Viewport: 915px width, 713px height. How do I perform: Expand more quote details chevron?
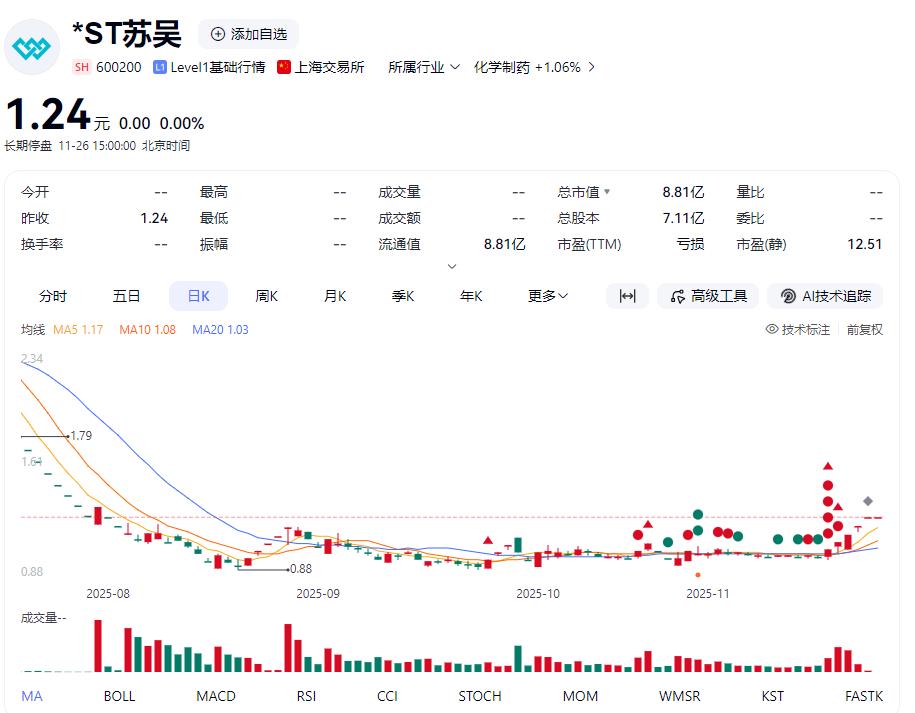click(452, 266)
